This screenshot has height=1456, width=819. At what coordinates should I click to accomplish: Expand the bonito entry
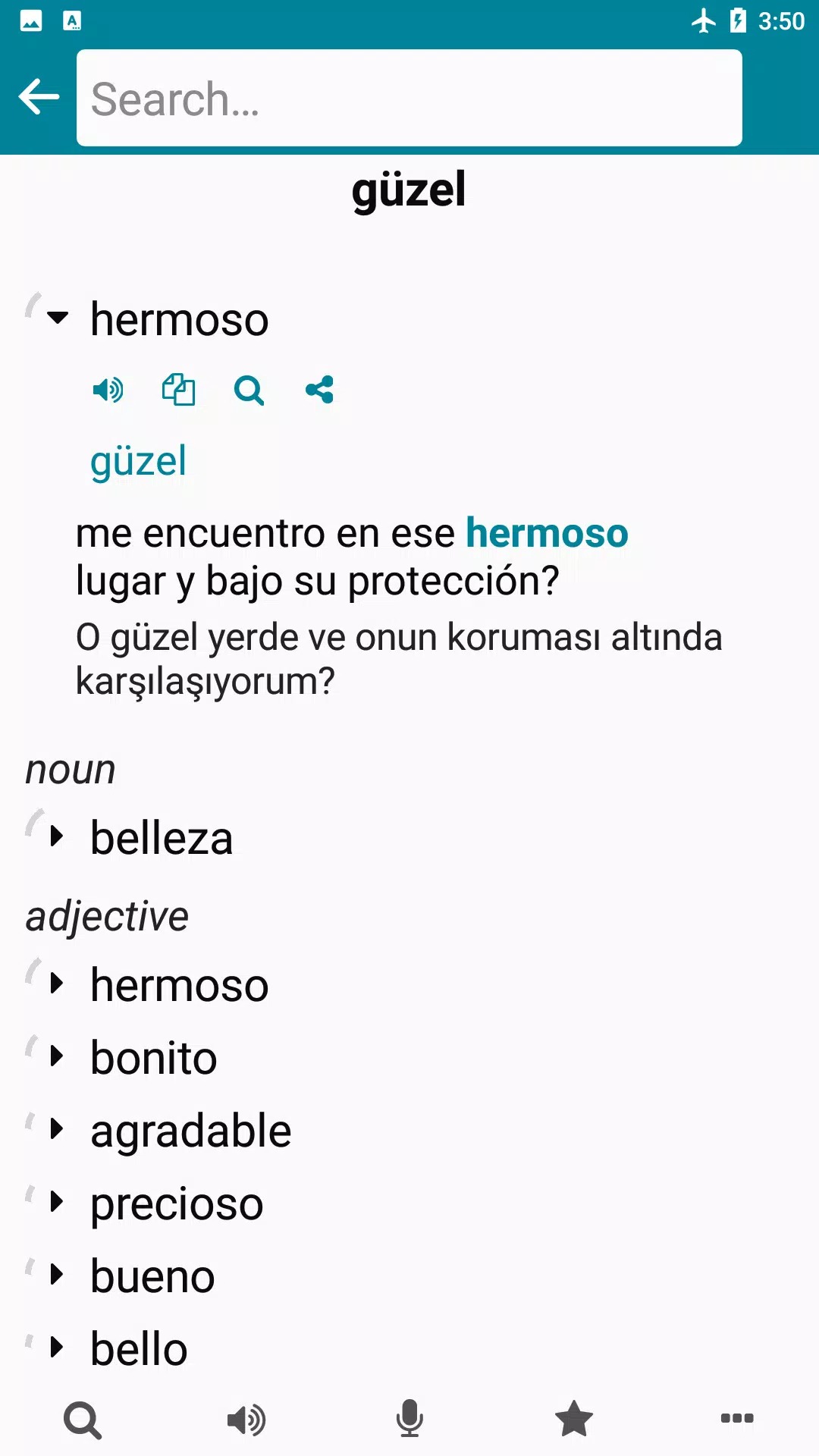click(x=57, y=1056)
